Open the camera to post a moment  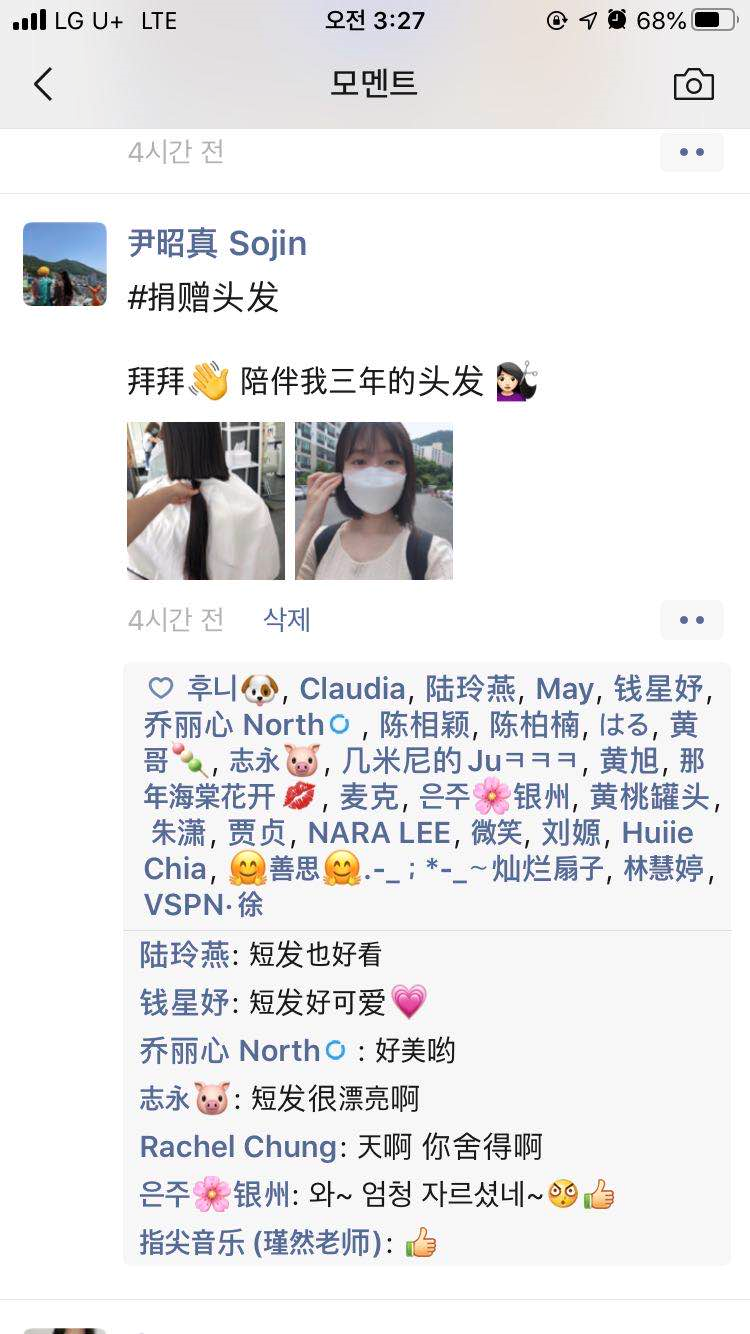click(x=693, y=85)
